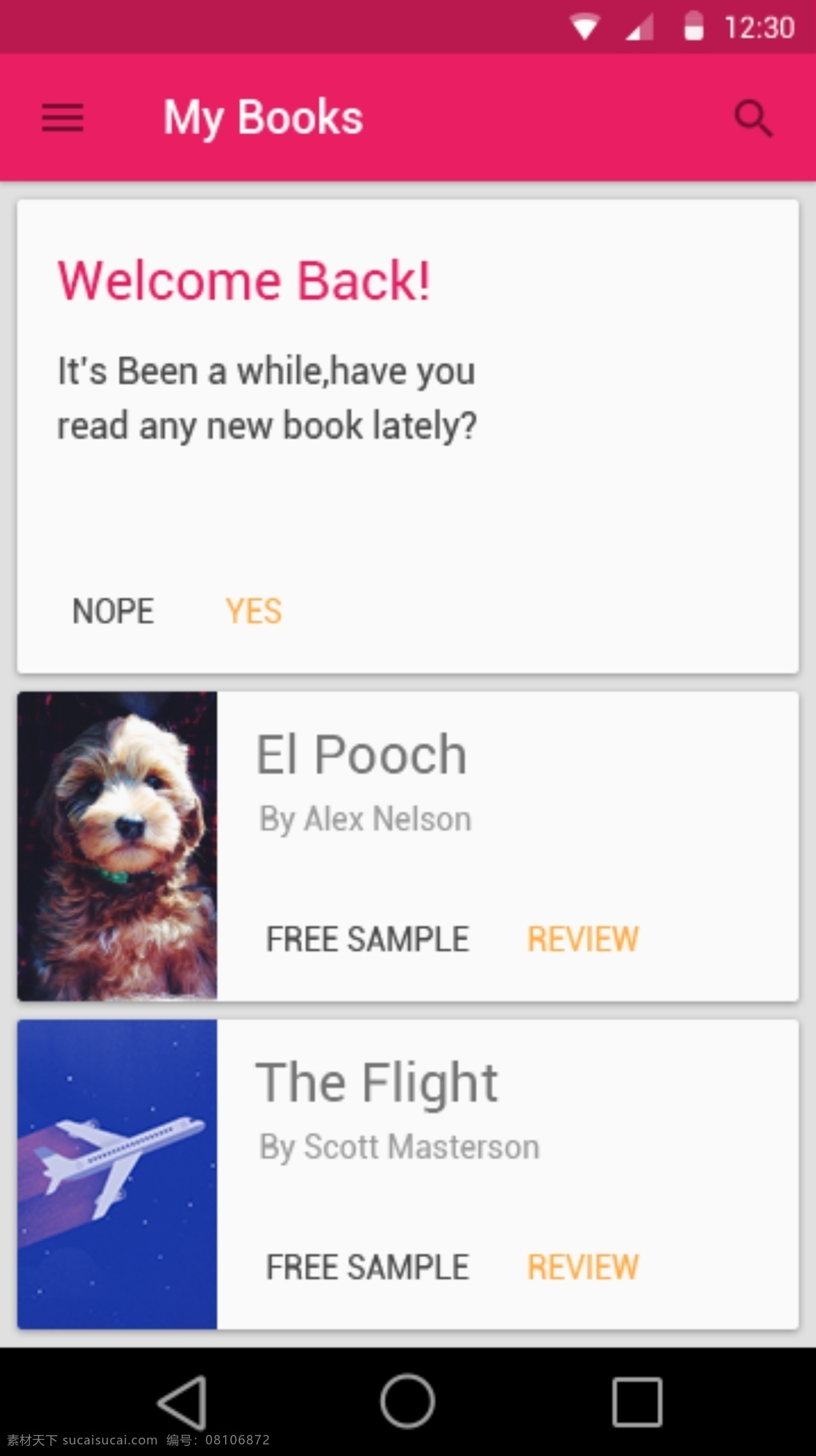Tap the system home button
816x1456 pixels.
[407, 1402]
